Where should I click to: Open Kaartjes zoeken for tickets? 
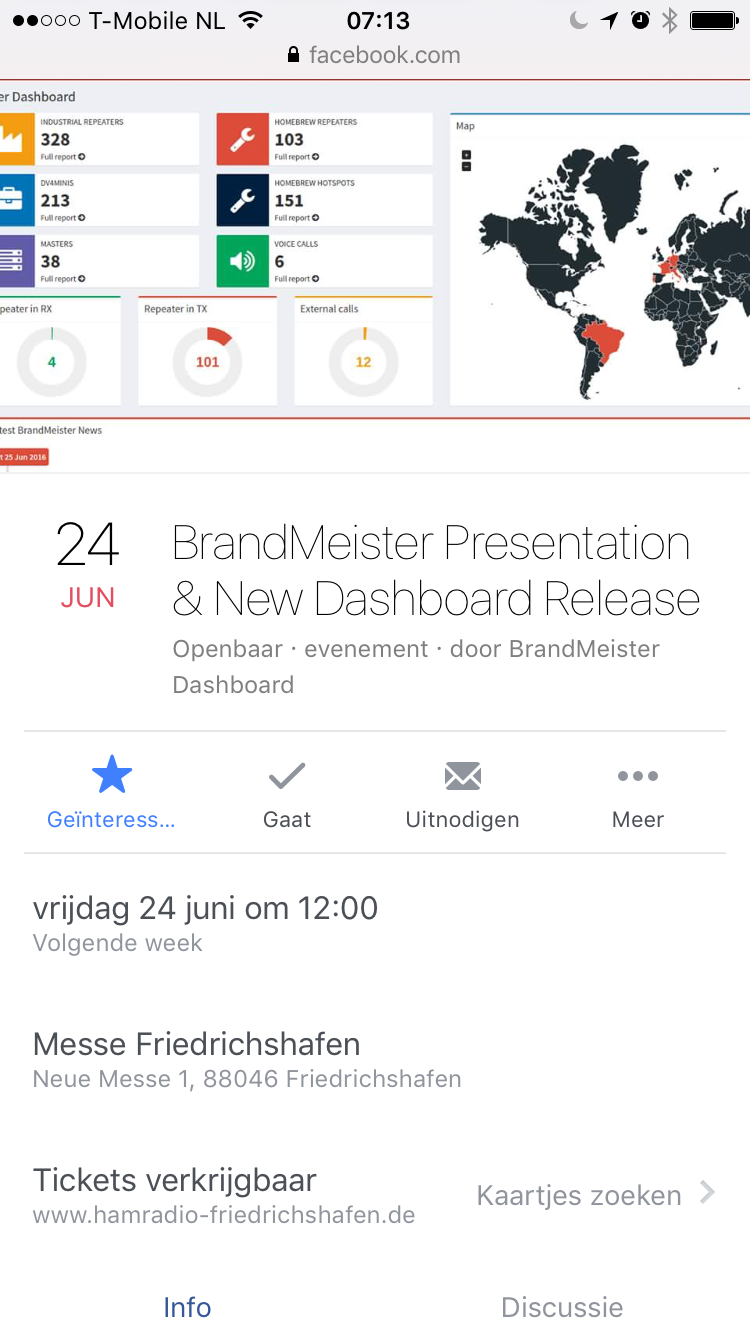[596, 1195]
